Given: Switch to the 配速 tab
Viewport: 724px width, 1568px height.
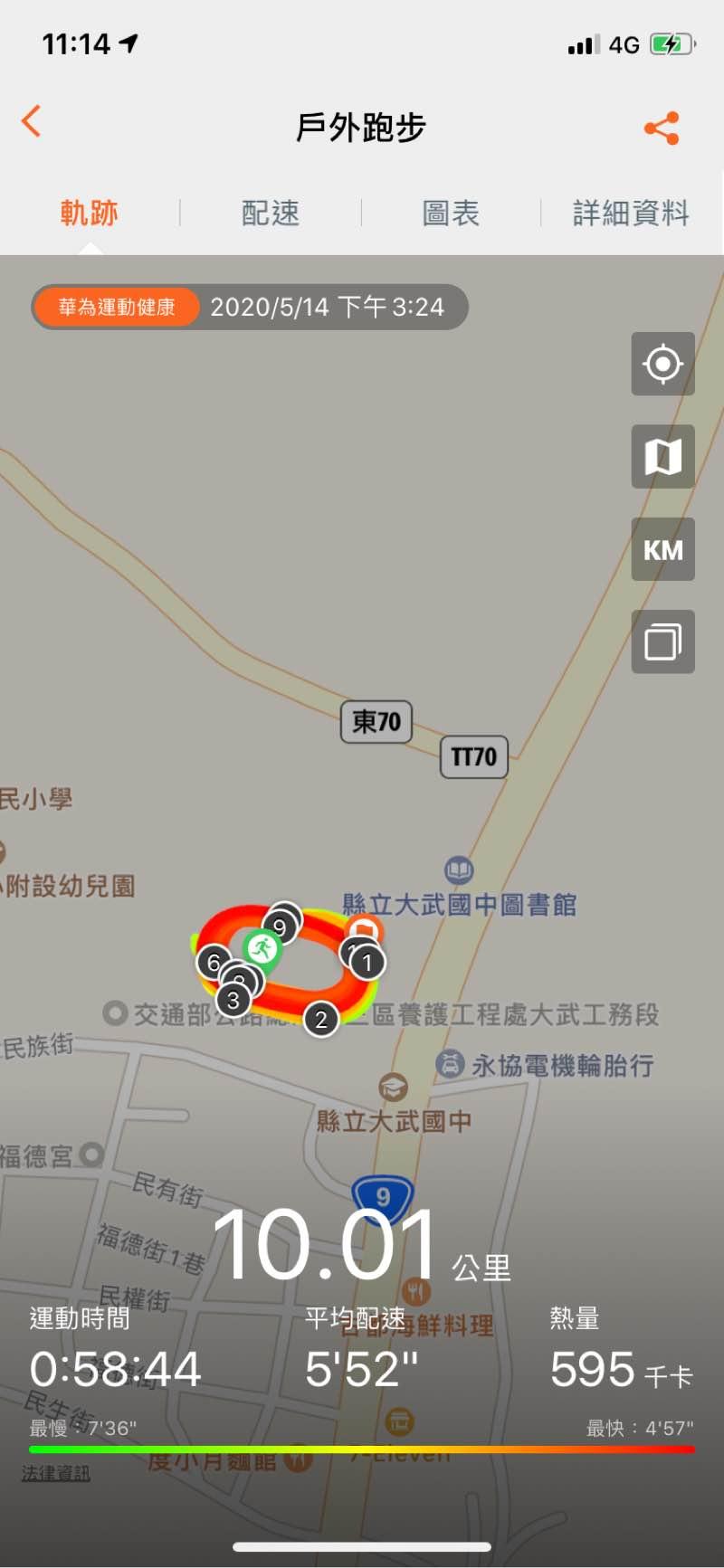Looking at the screenshot, I should [x=271, y=214].
